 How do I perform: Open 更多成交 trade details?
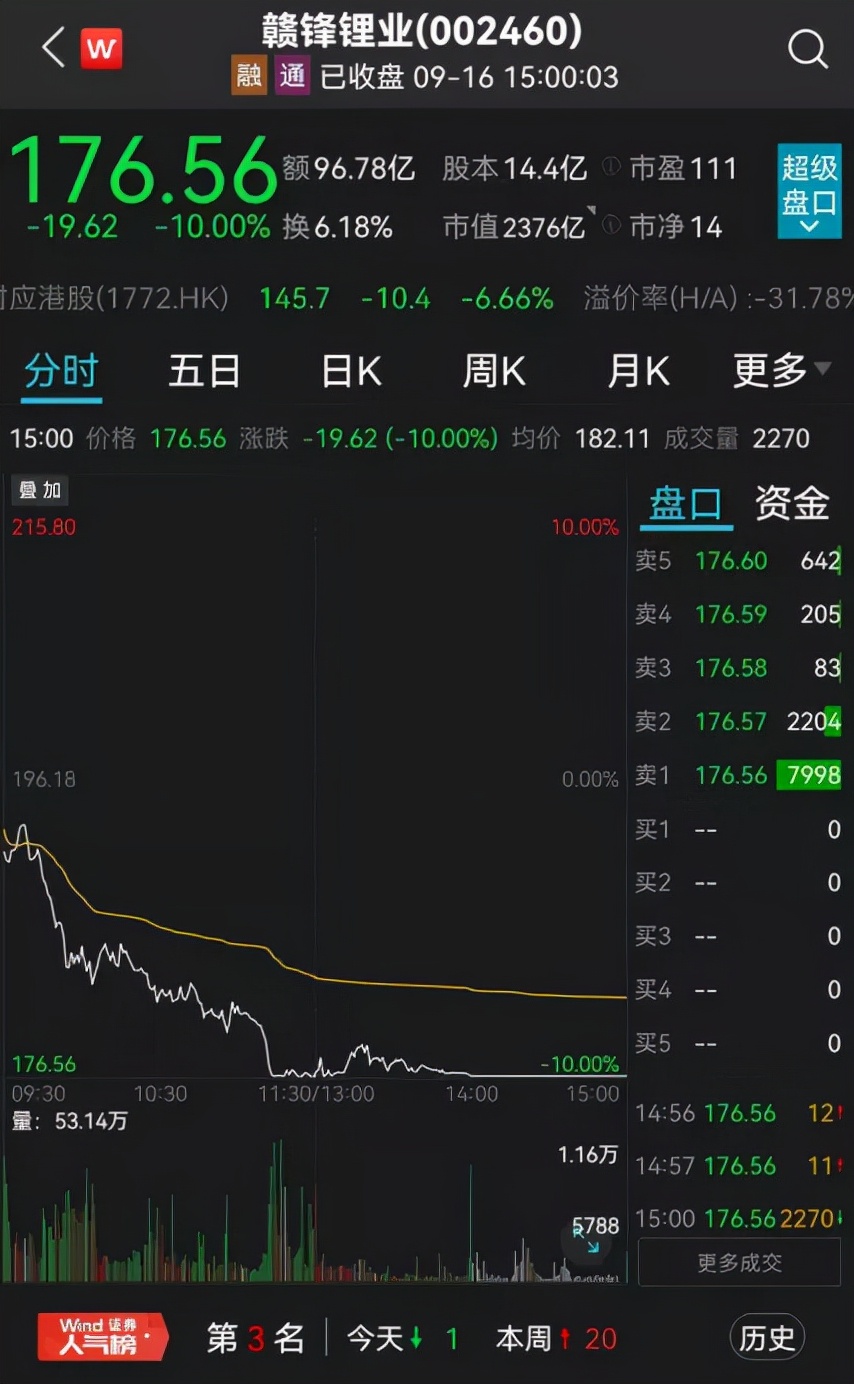point(739,1262)
